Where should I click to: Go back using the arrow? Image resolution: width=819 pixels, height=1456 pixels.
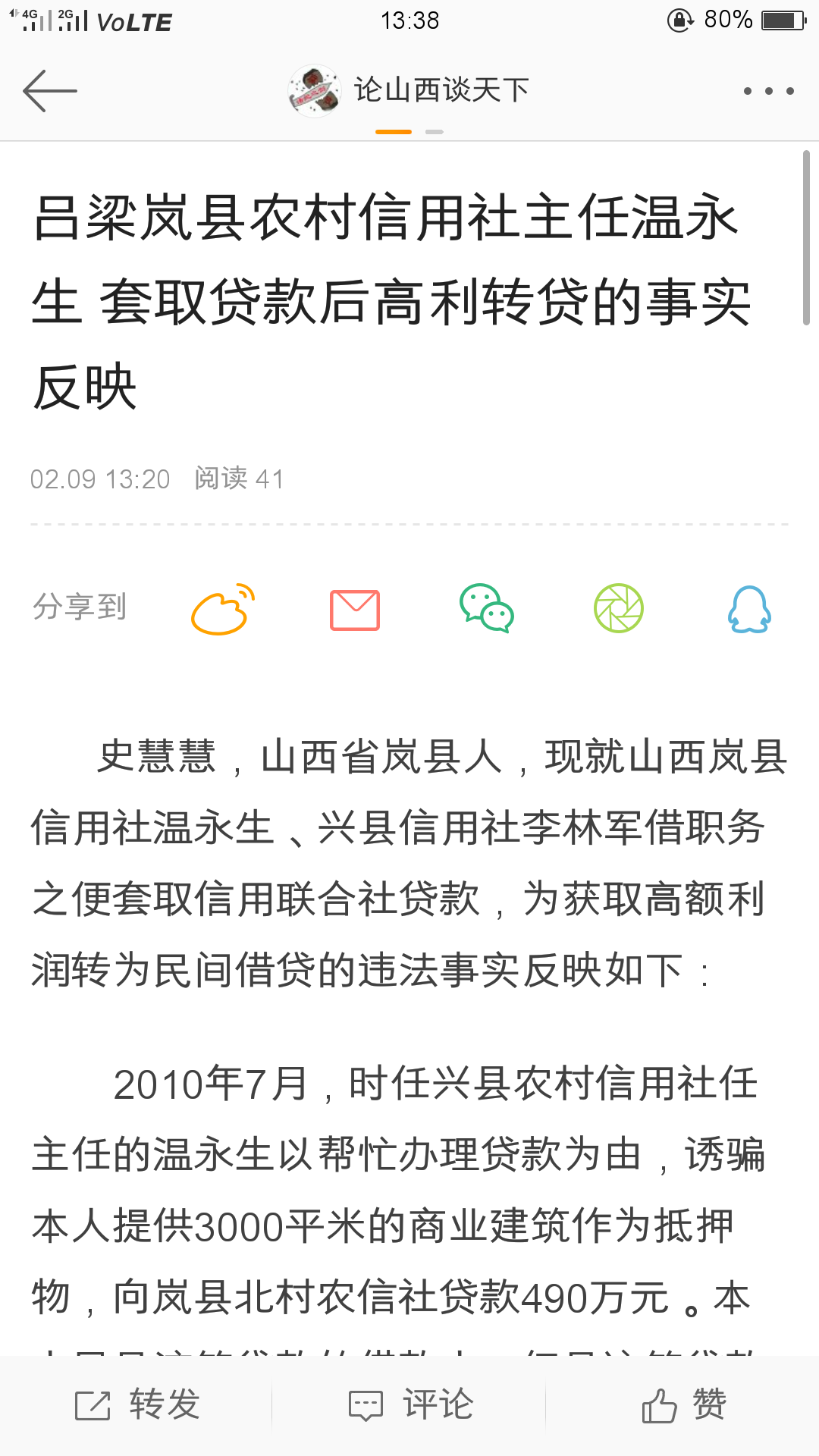coord(50,91)
